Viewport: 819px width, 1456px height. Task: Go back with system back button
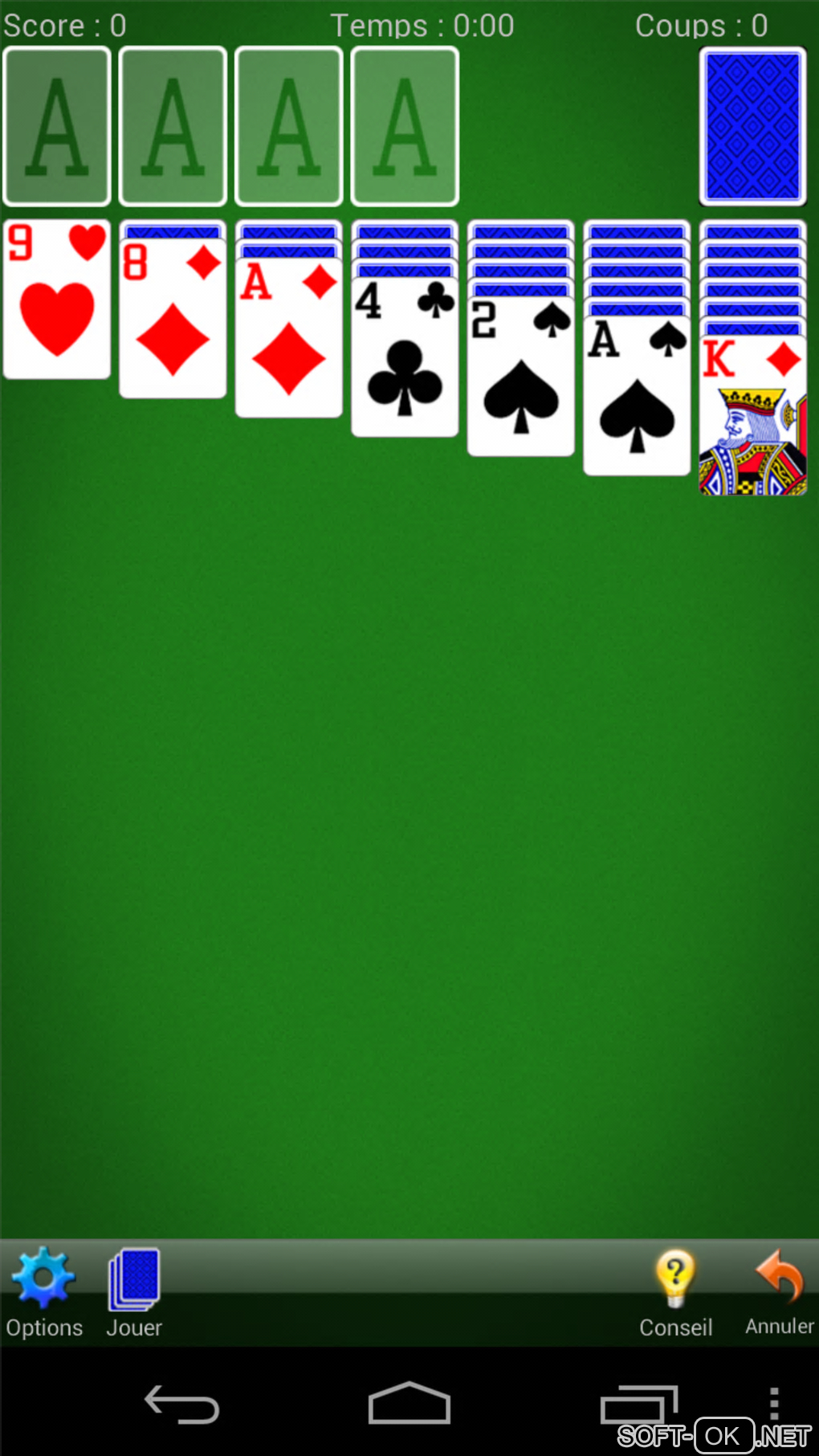pyautogui.click(x=181, y=1405)
